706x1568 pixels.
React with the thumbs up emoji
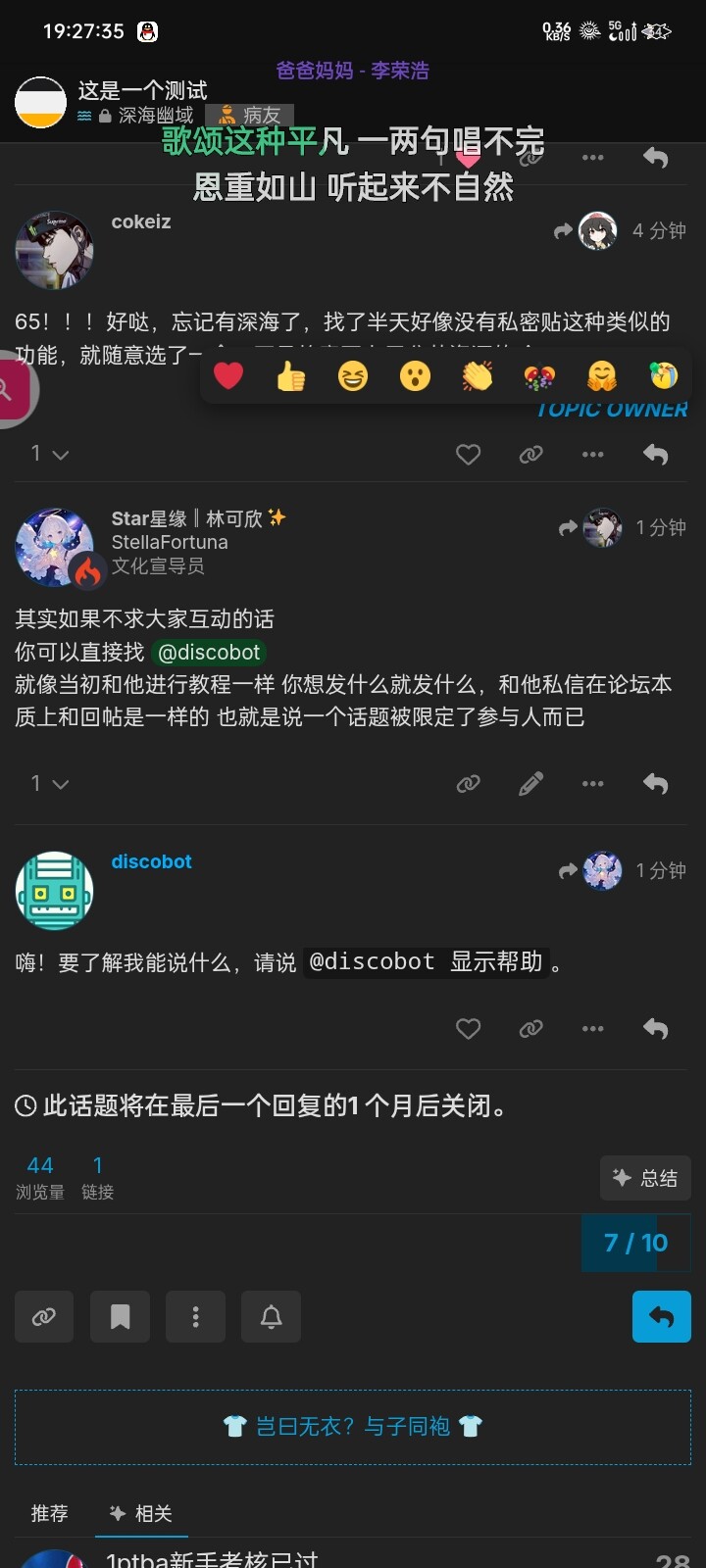tap(290, 375)
